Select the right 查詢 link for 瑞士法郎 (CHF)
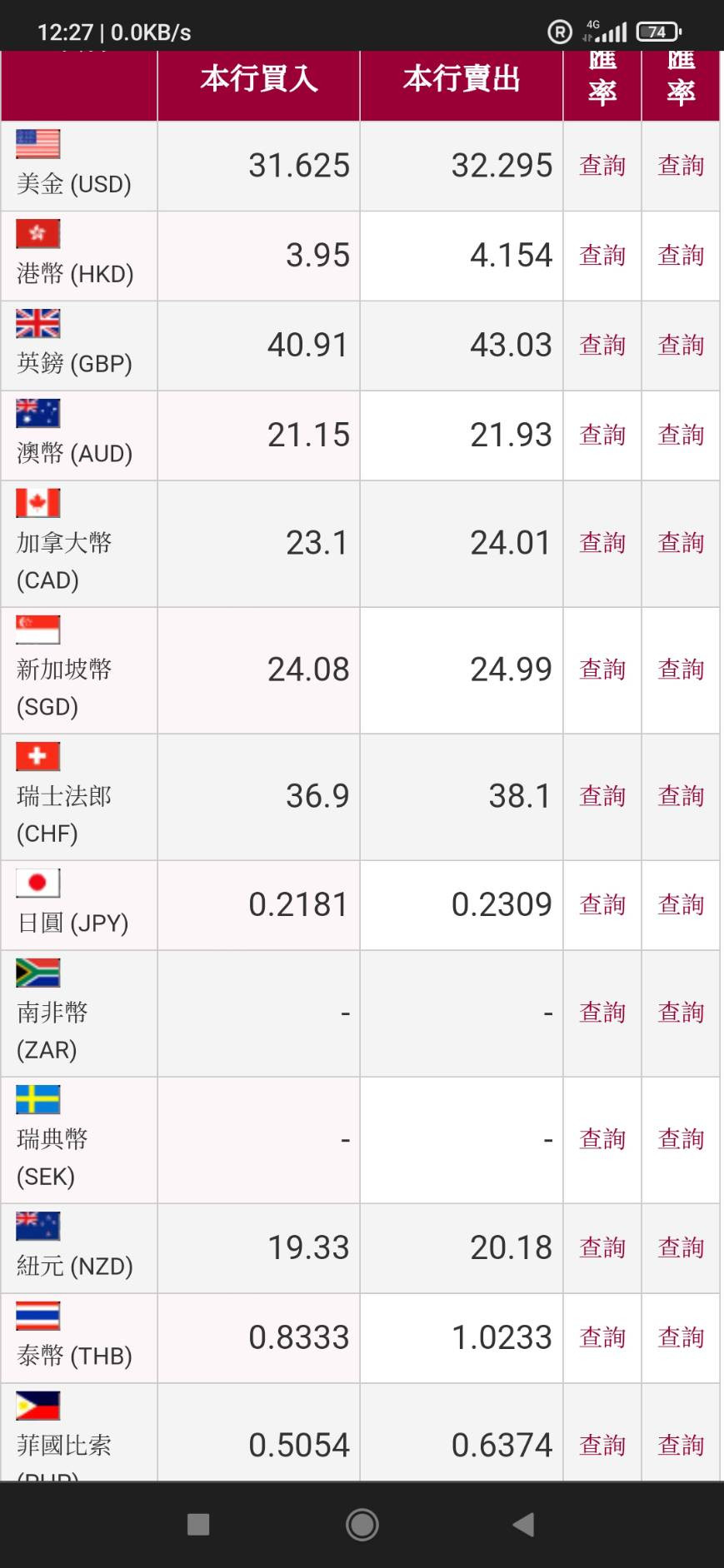Image resolution: width=724 pixels, height=1568 pixels. coord(681,797)
